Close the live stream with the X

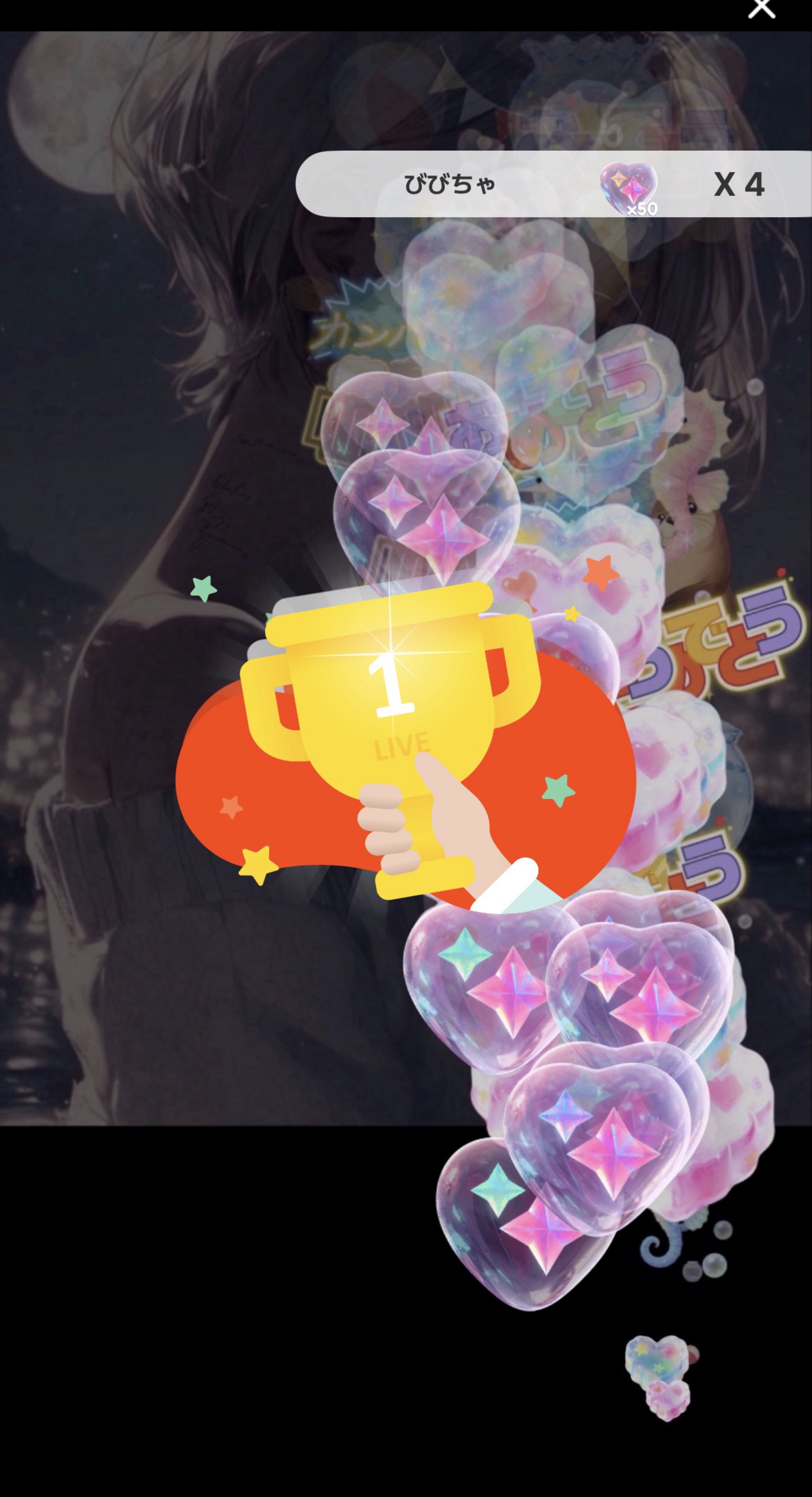pyautogui.click(x=762, y=8)
